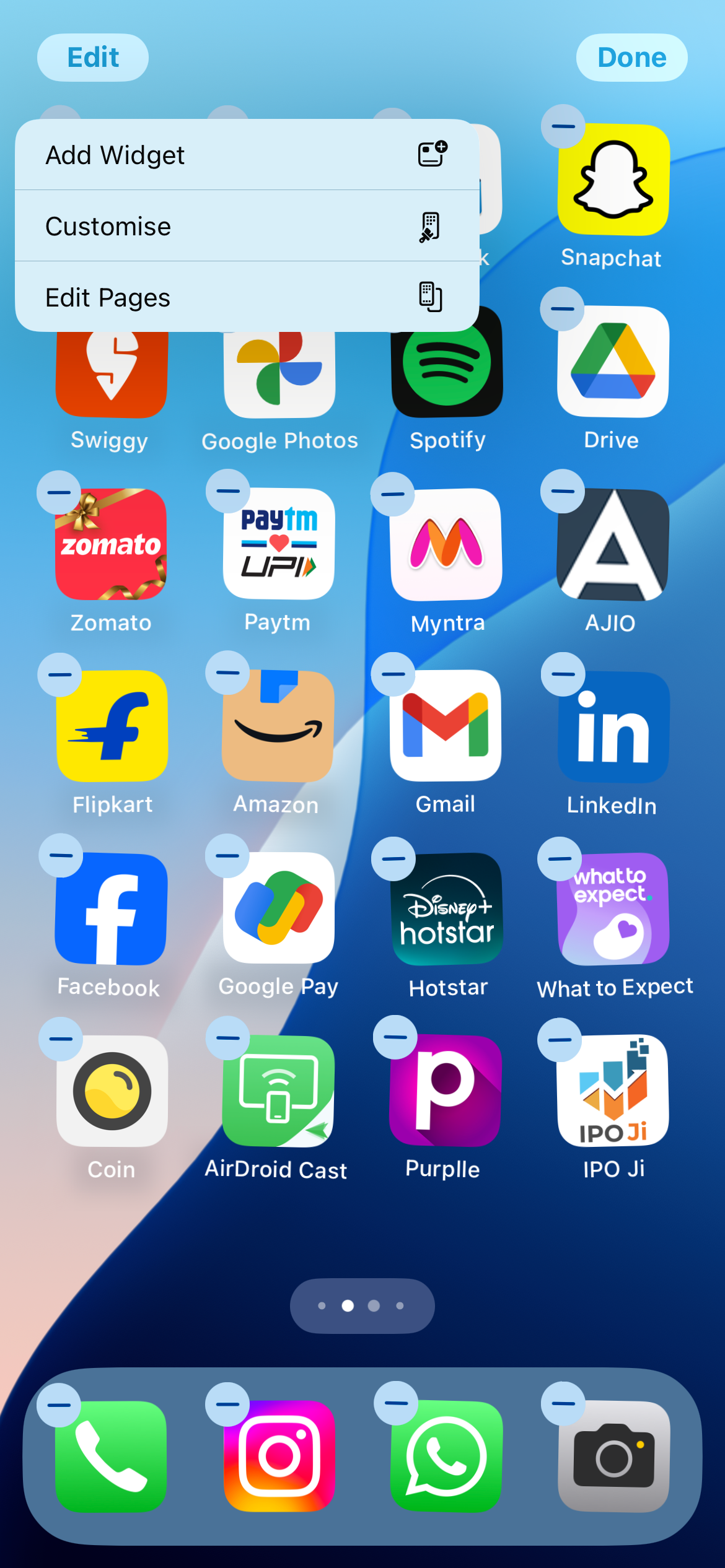The image size is (725, 1568).
Task: Remove Snapchat using its minus badge
Action: point(563,126)
